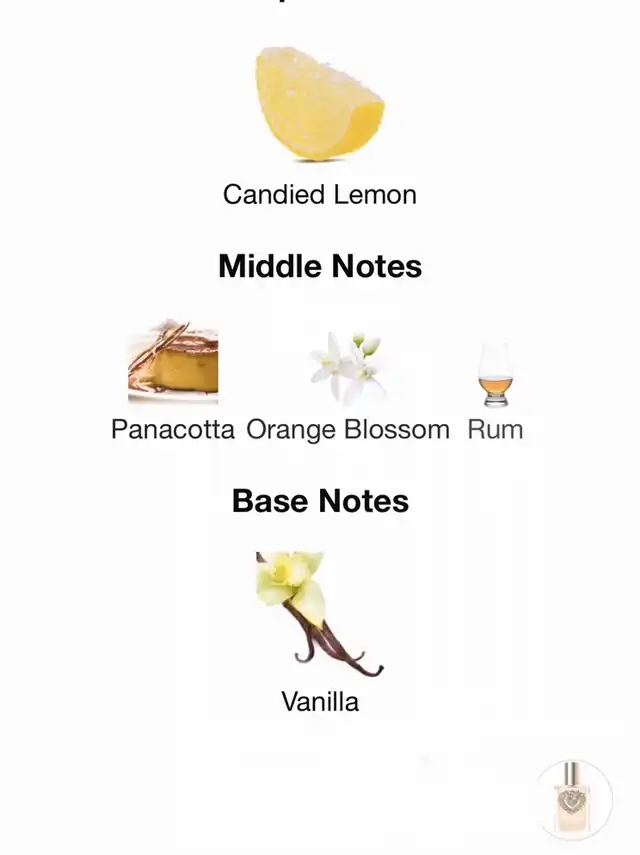
Task: Open the Panacotta note
Action: [173, 364]
